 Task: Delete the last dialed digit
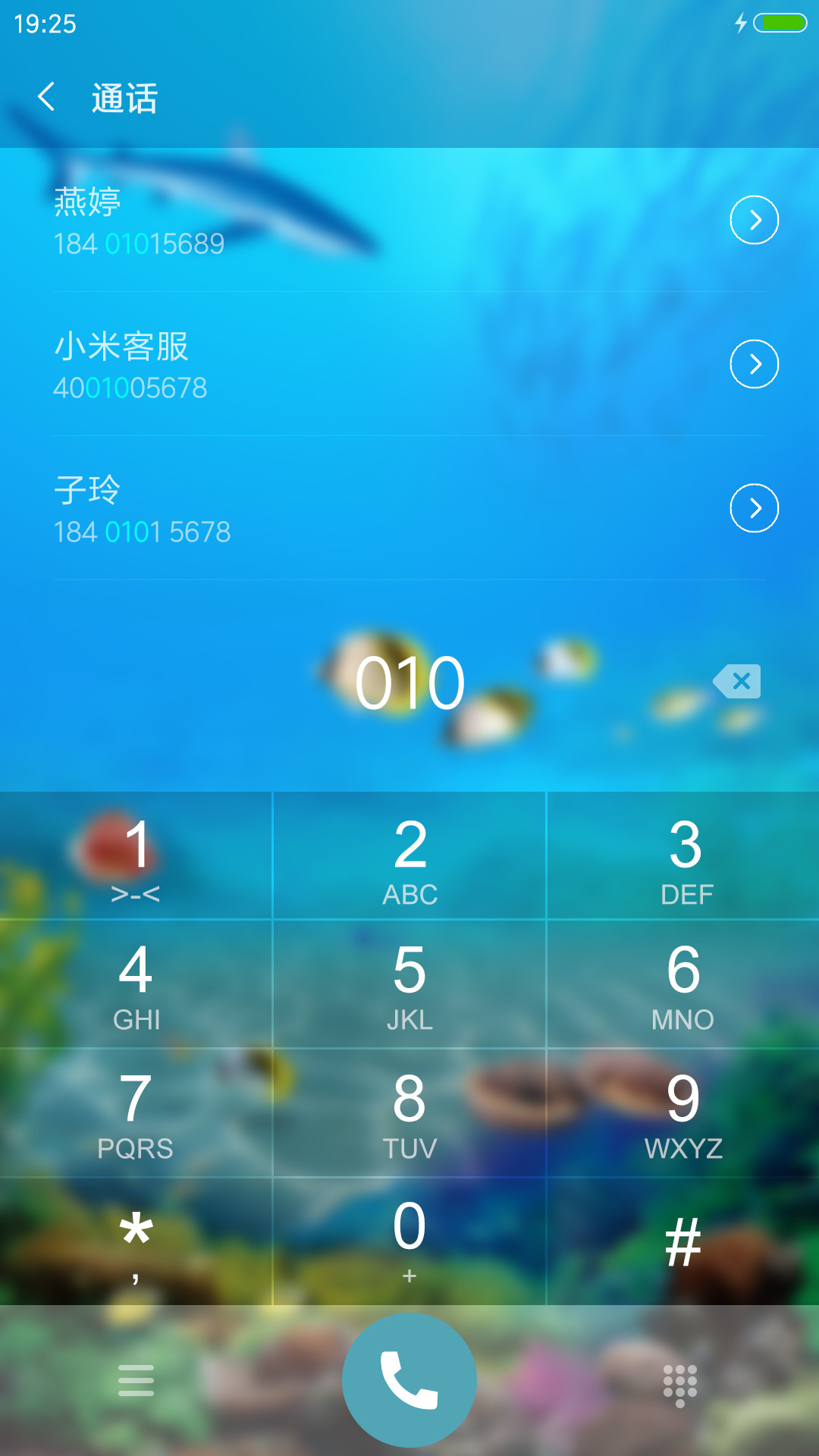click(737, 681)
